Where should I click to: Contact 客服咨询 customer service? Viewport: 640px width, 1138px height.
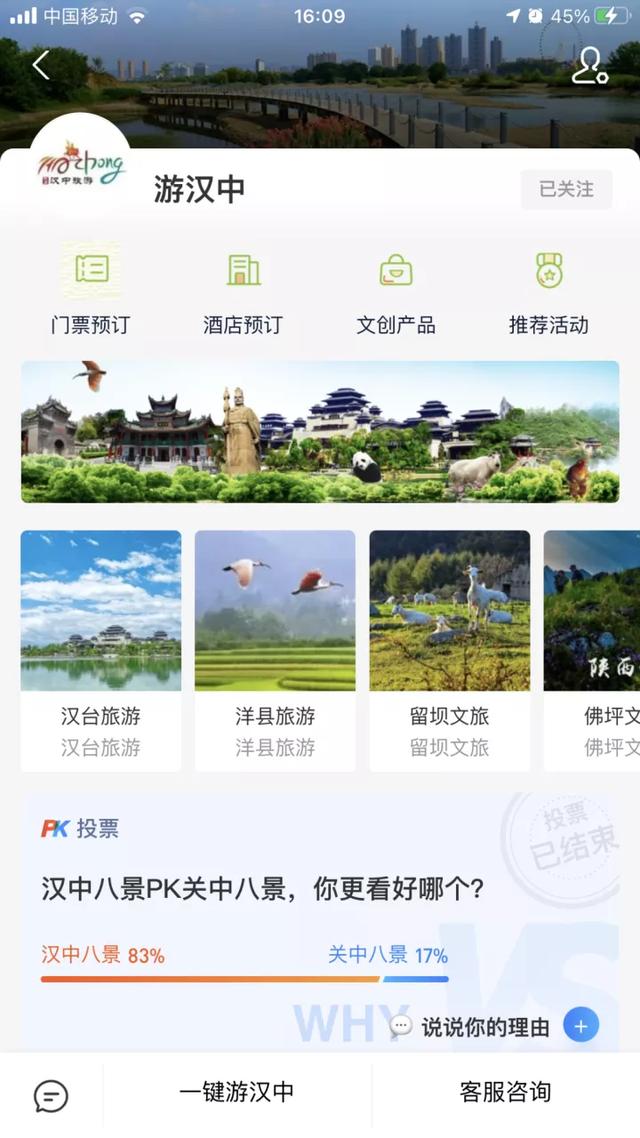[505, 1092]
